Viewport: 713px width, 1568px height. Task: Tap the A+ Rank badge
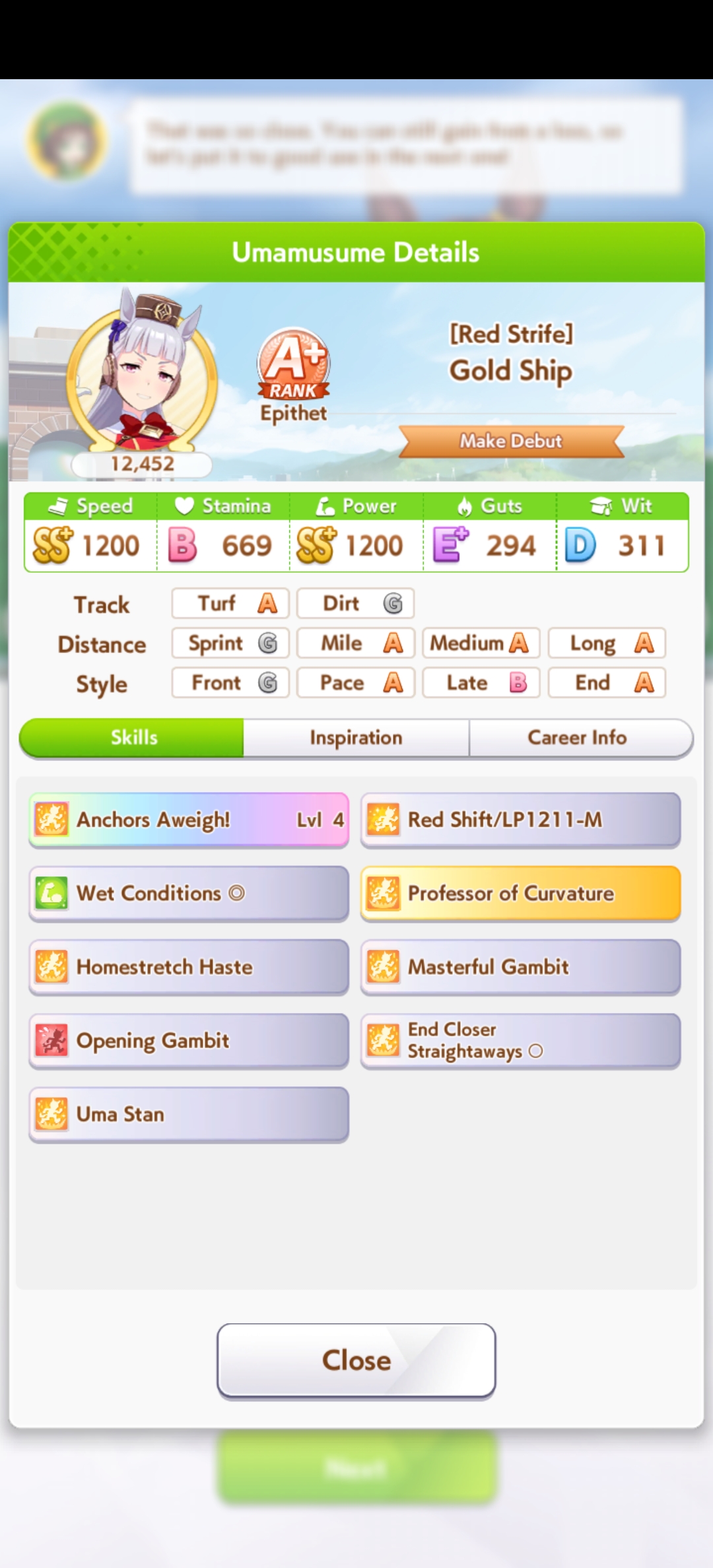click(x=293, y=364)
